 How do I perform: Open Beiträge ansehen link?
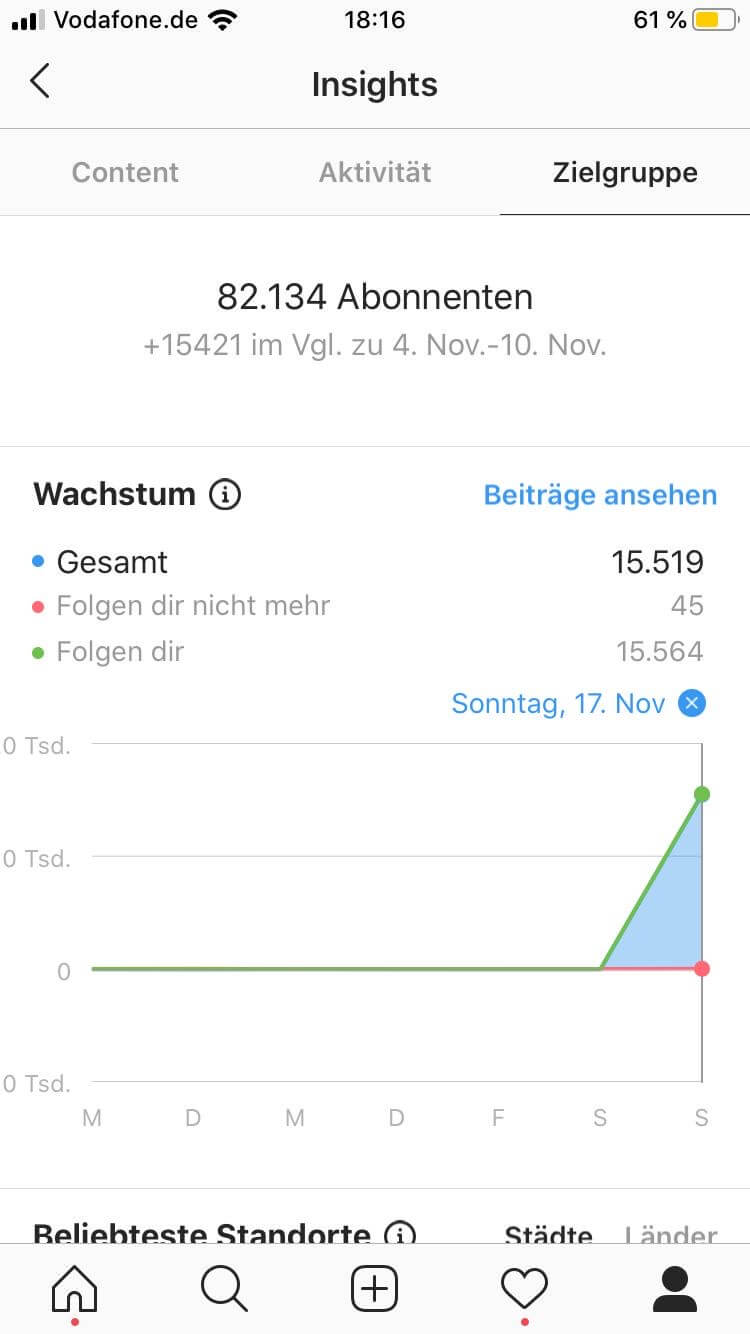coord(600,495)
